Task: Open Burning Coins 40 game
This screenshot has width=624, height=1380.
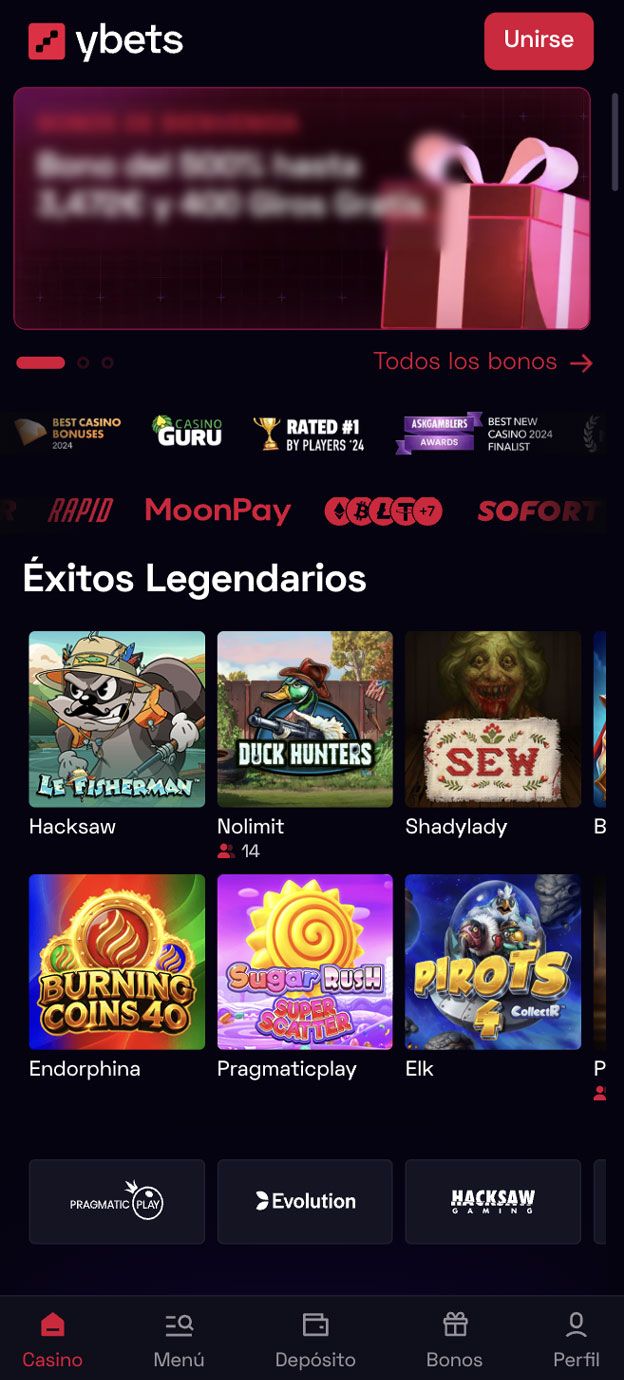Action: pyautogui.click(x=117, y=962)
